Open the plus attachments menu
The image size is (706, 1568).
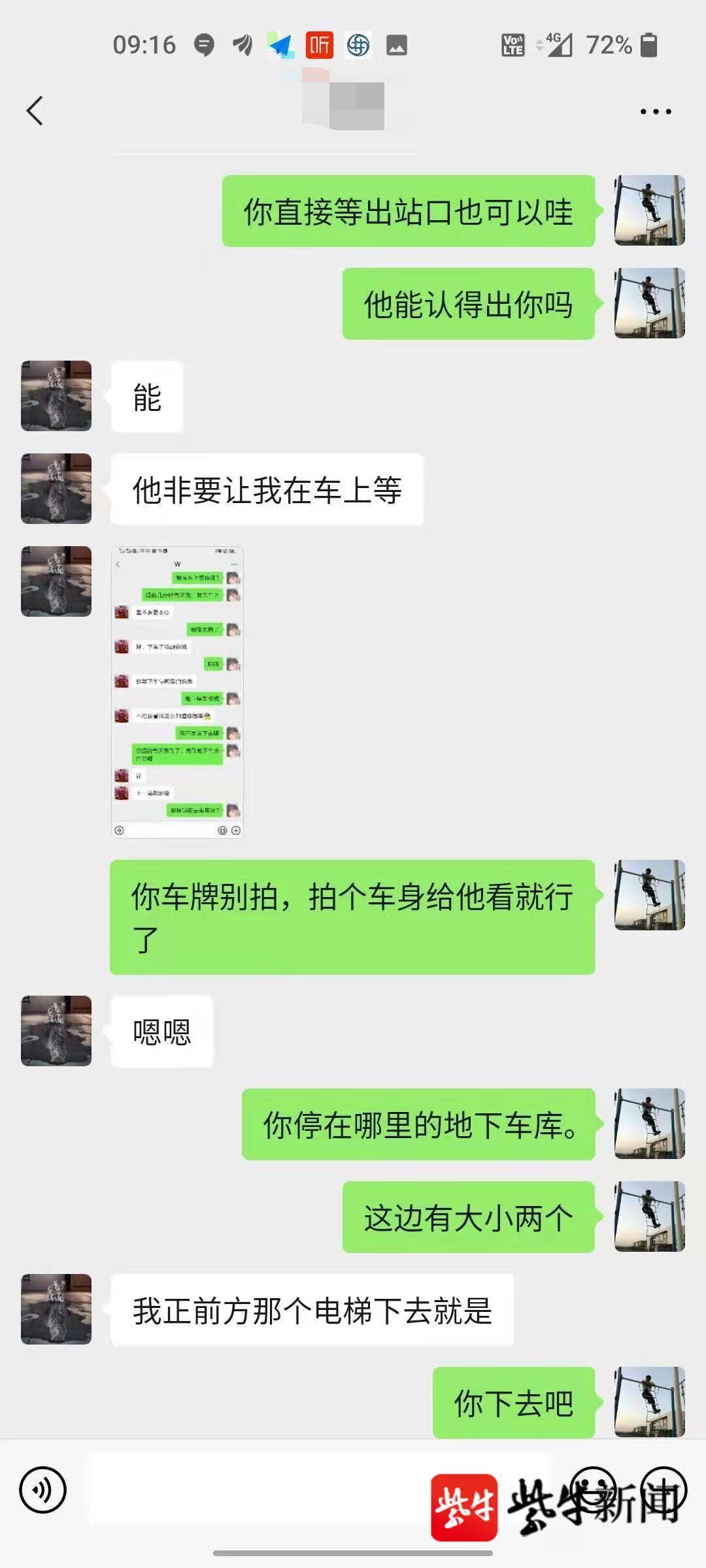tap(664, 1490)
